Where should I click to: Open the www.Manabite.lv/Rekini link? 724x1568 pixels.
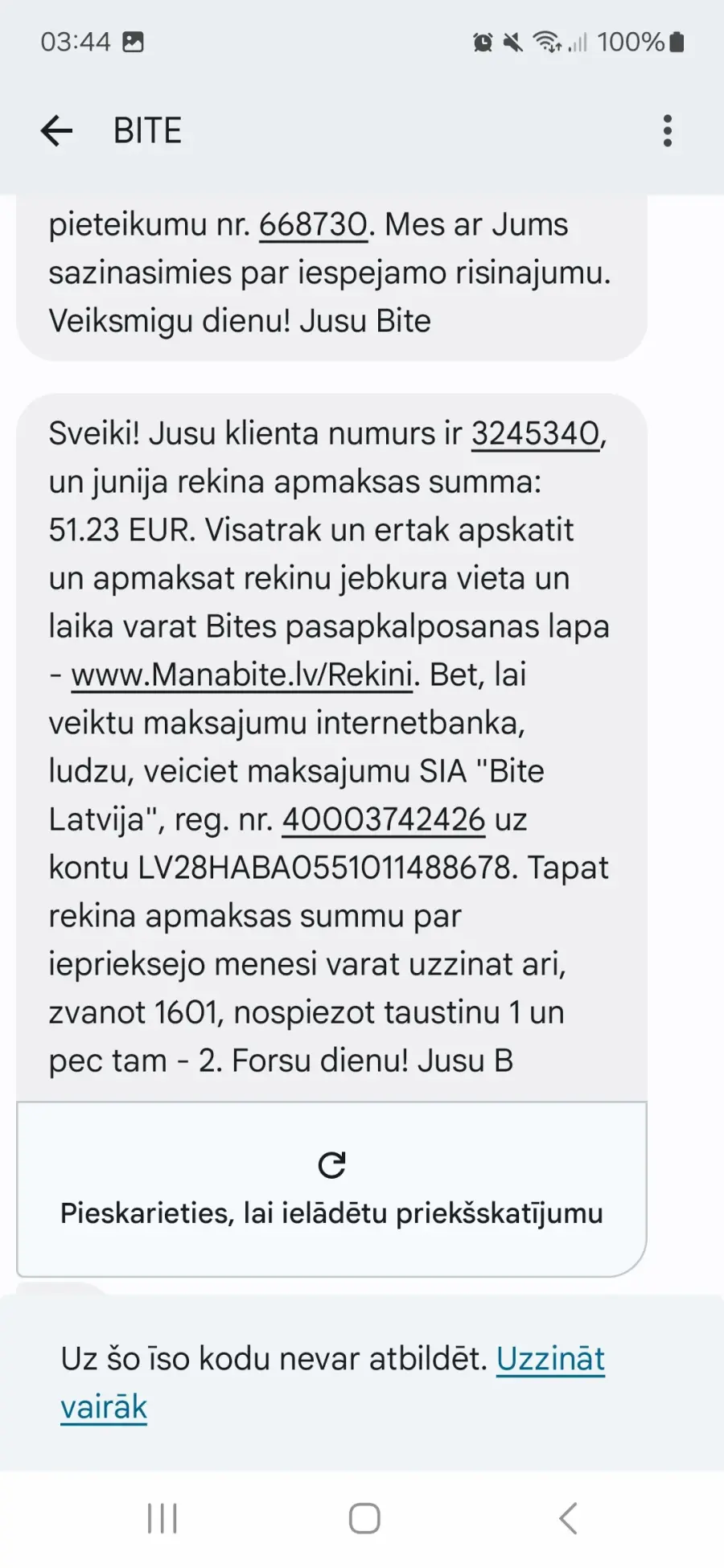[x=242, y=675]
